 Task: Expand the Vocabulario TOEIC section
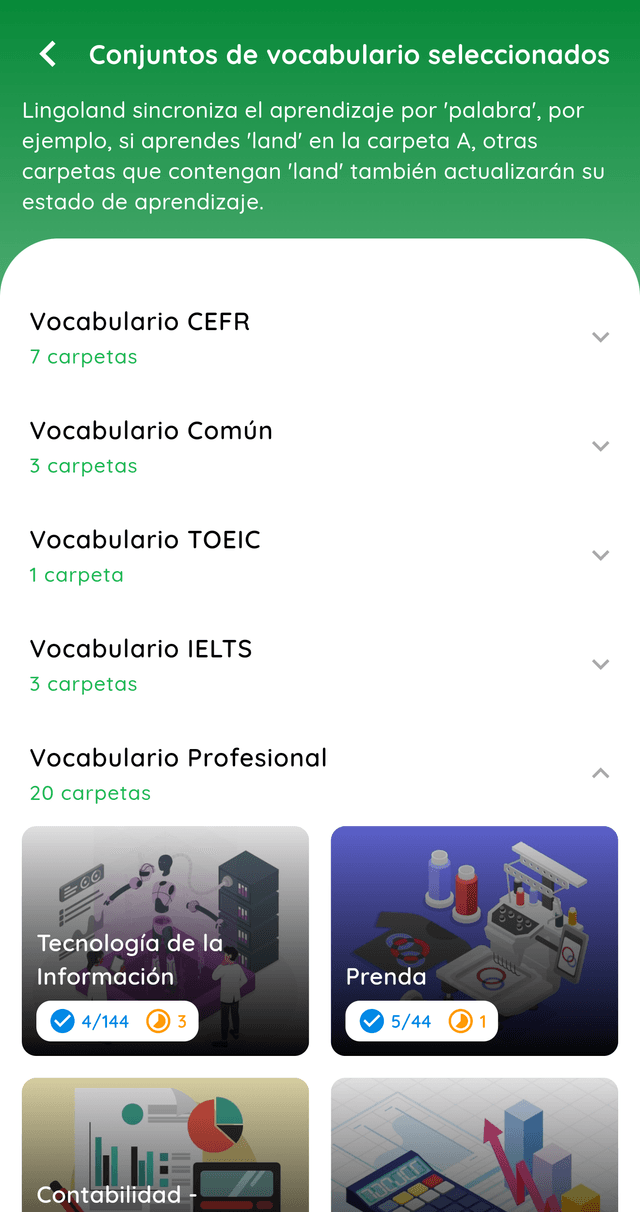[600, 555]
